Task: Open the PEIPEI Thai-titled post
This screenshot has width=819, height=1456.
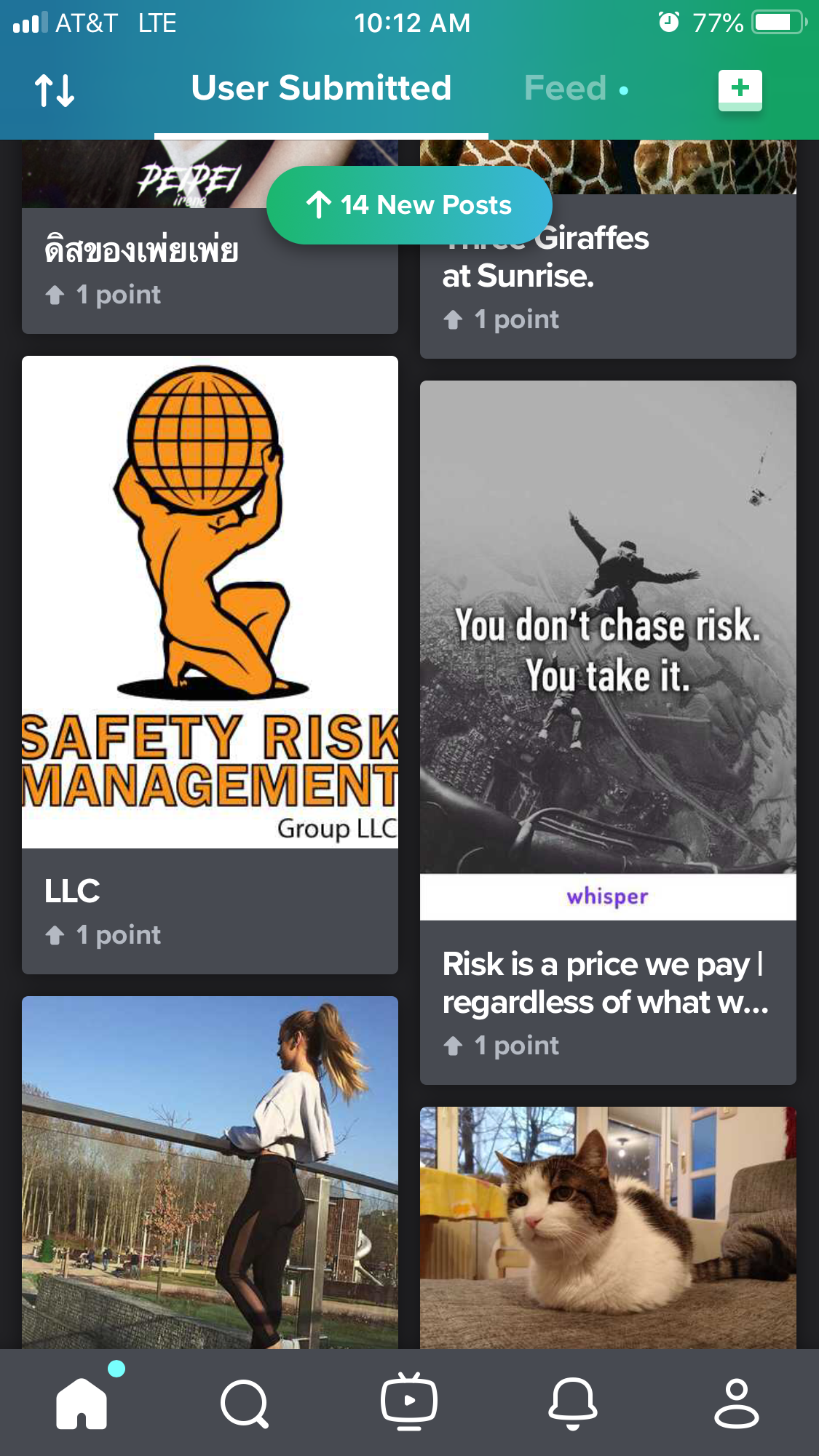Action: (x=210, y=236)
